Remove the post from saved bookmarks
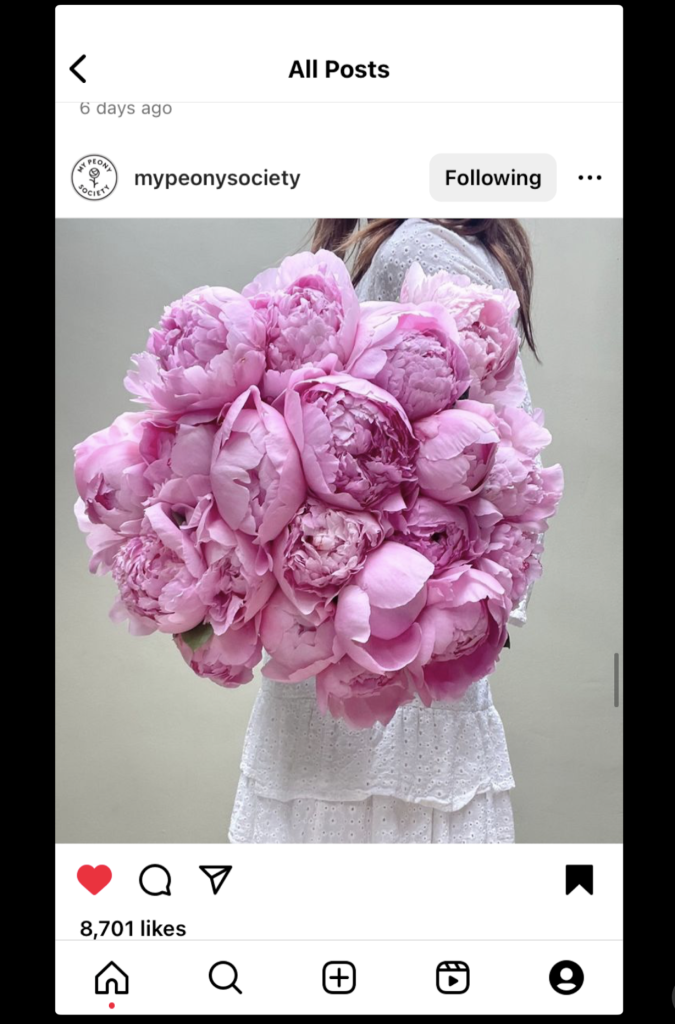Image resolution: width=675 pixels, height=1024 pixels. click(x=579, y=880)
